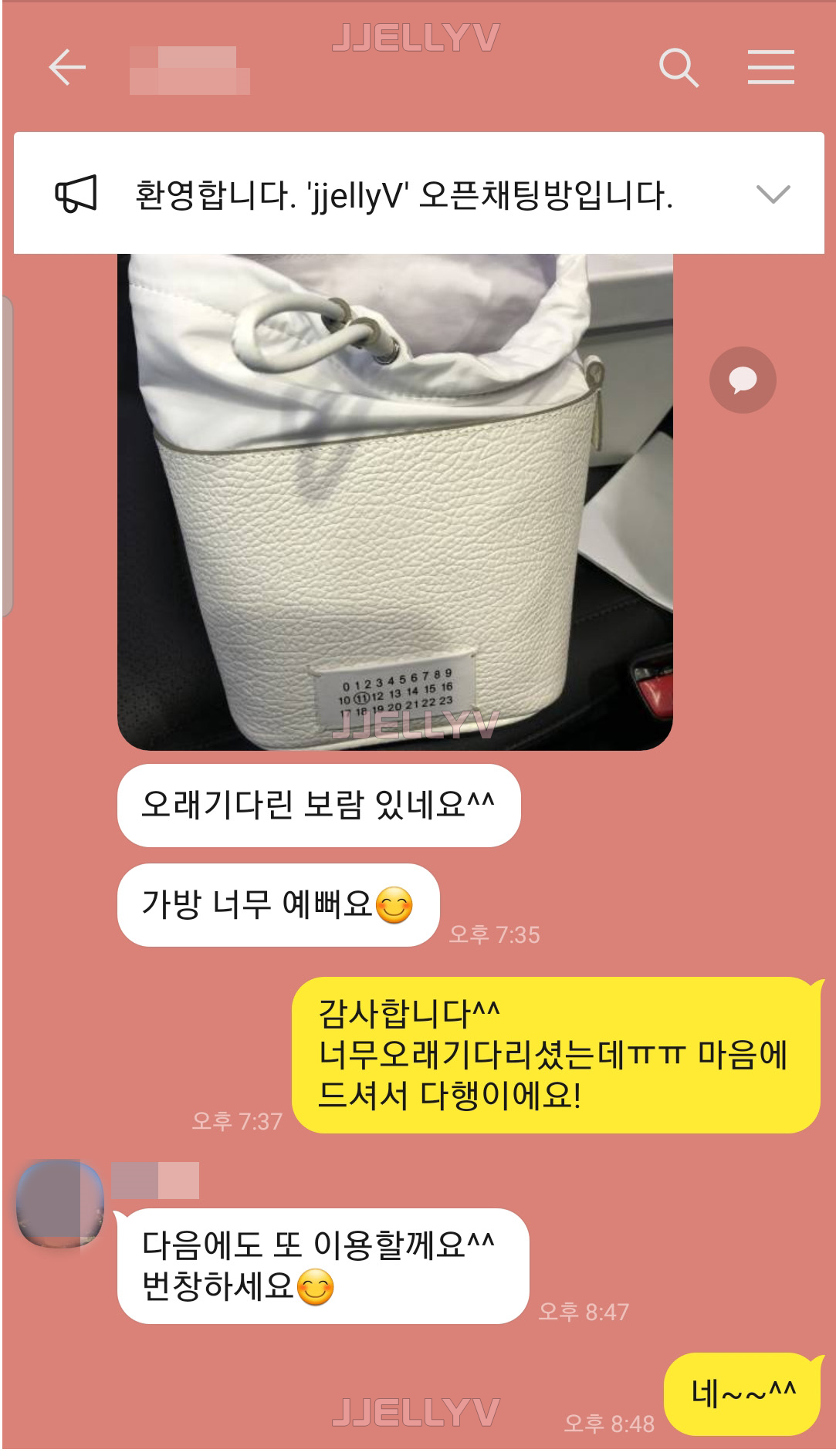Image resolution: width=836 pixels, height=1456 pixels.
Task: Search within this chat room
Action: 679,67
